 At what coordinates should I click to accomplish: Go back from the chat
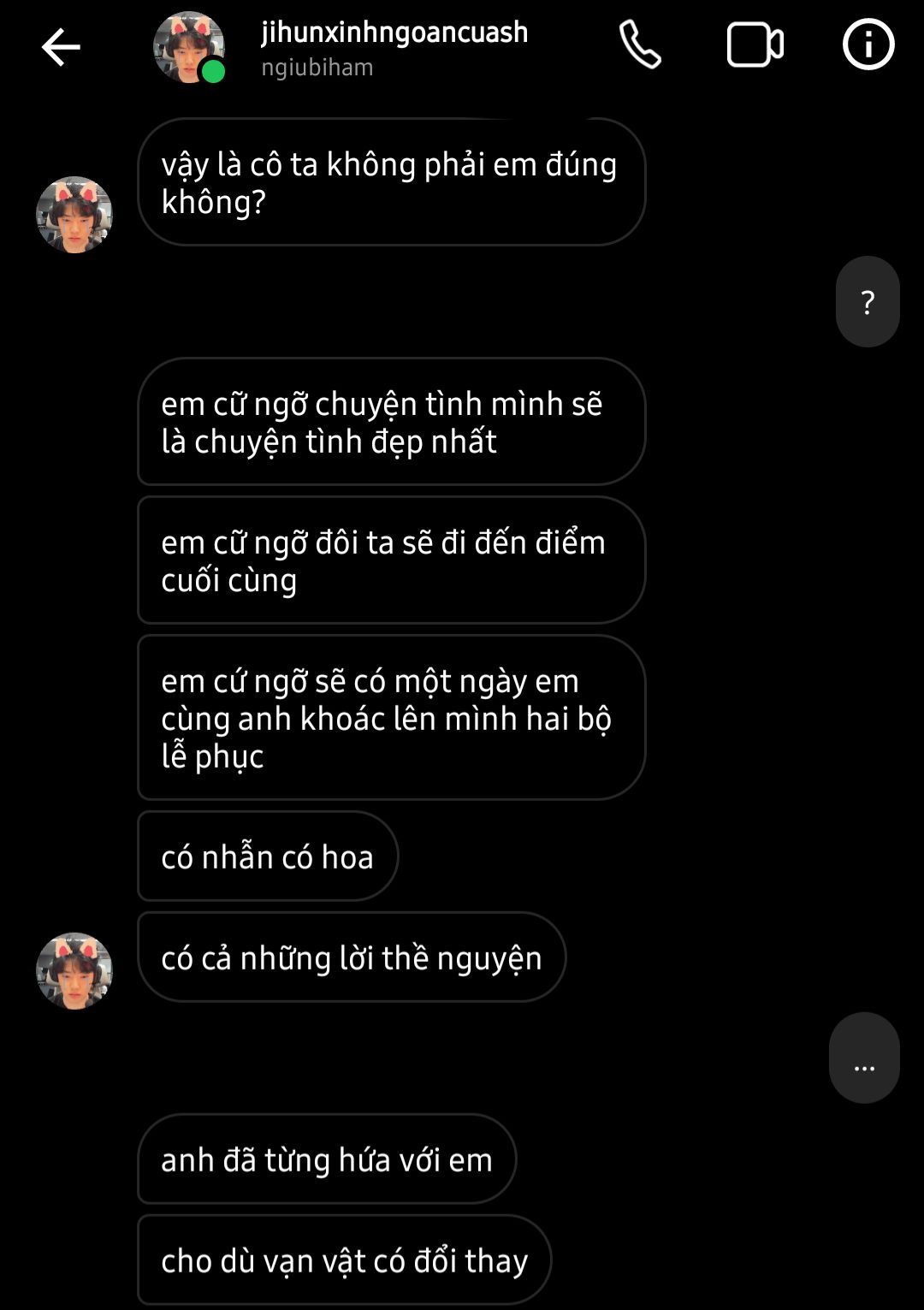coord(61,47)
